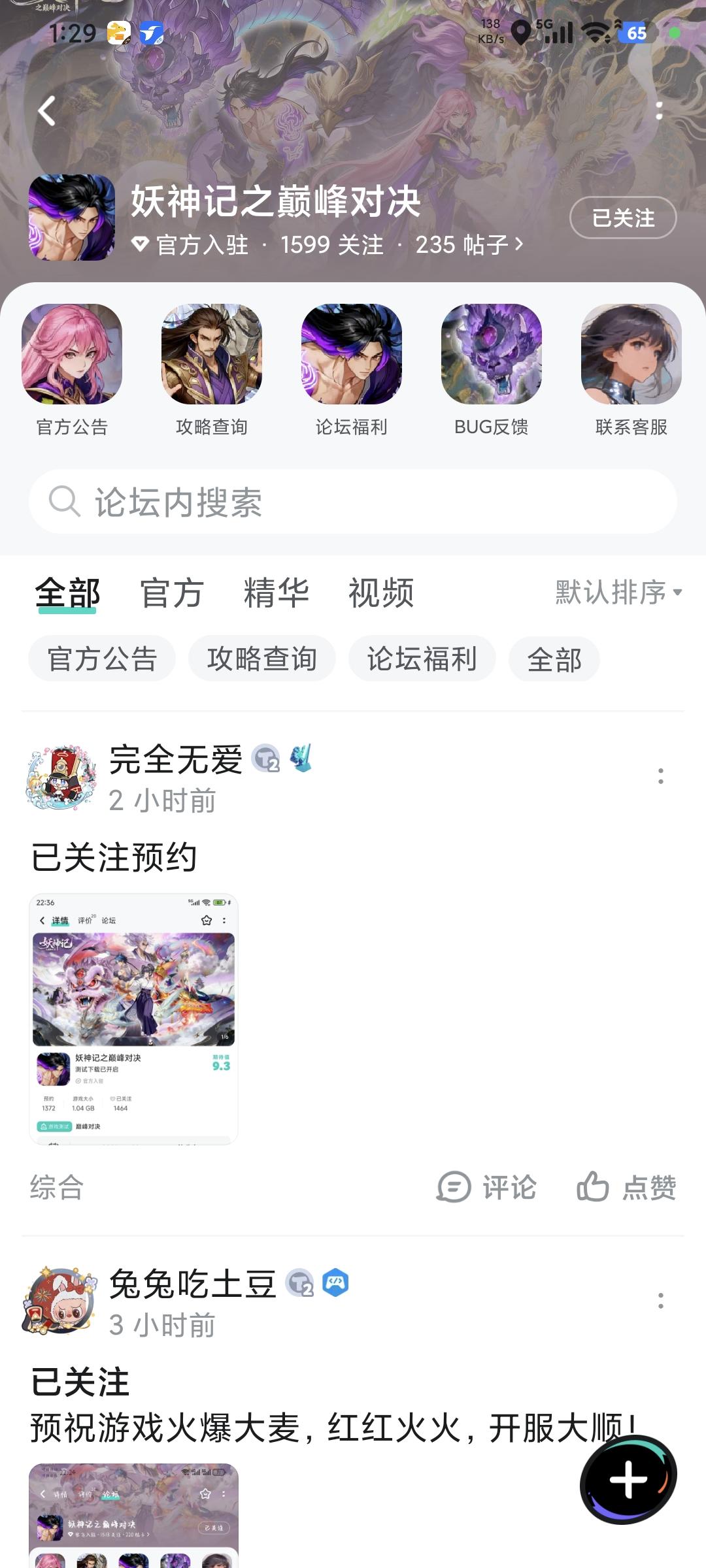Select the 官方公告 filter chip

101,660
